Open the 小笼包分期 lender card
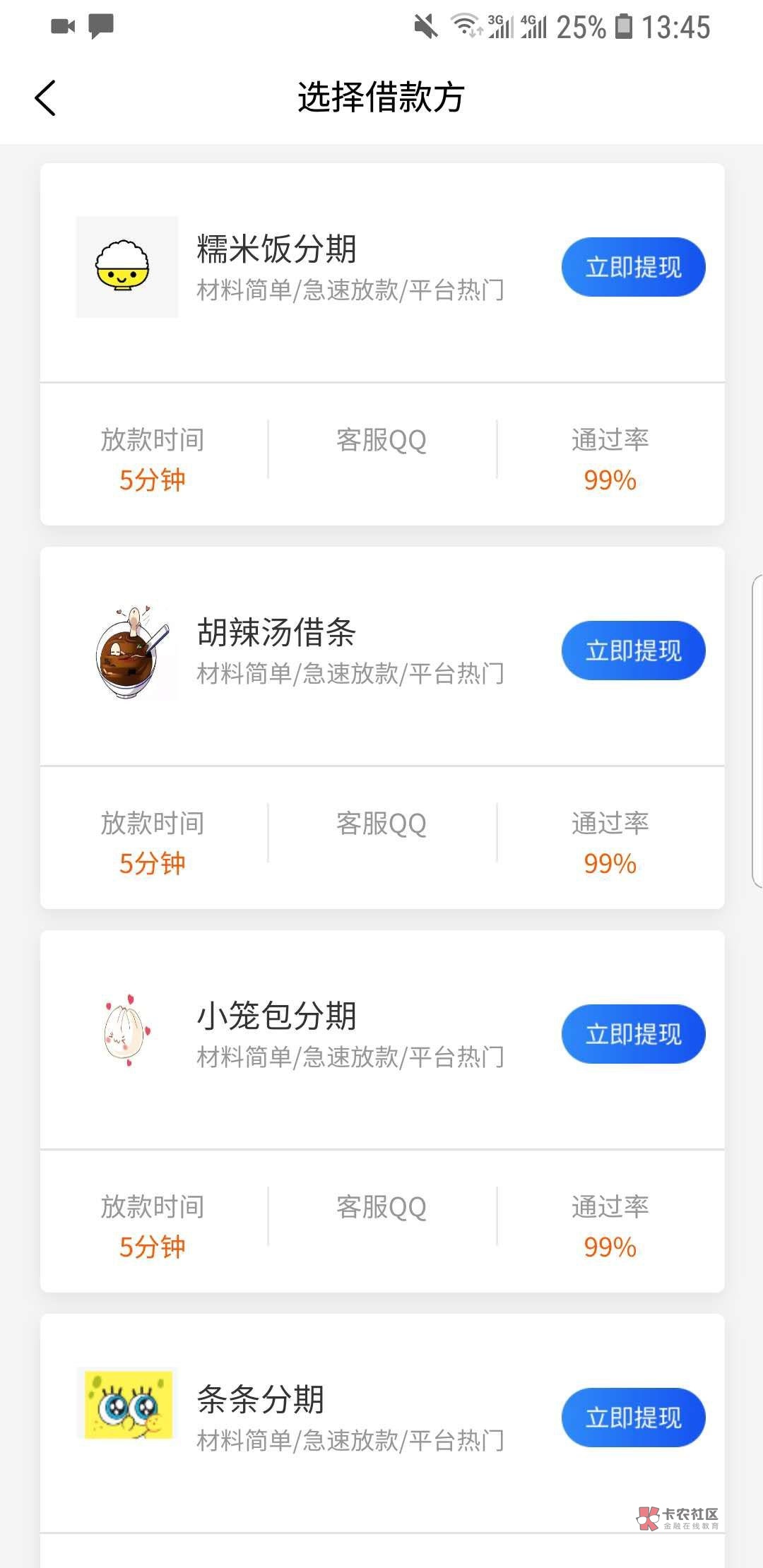Screen dimensions: 763x1568 (276, 1017)
